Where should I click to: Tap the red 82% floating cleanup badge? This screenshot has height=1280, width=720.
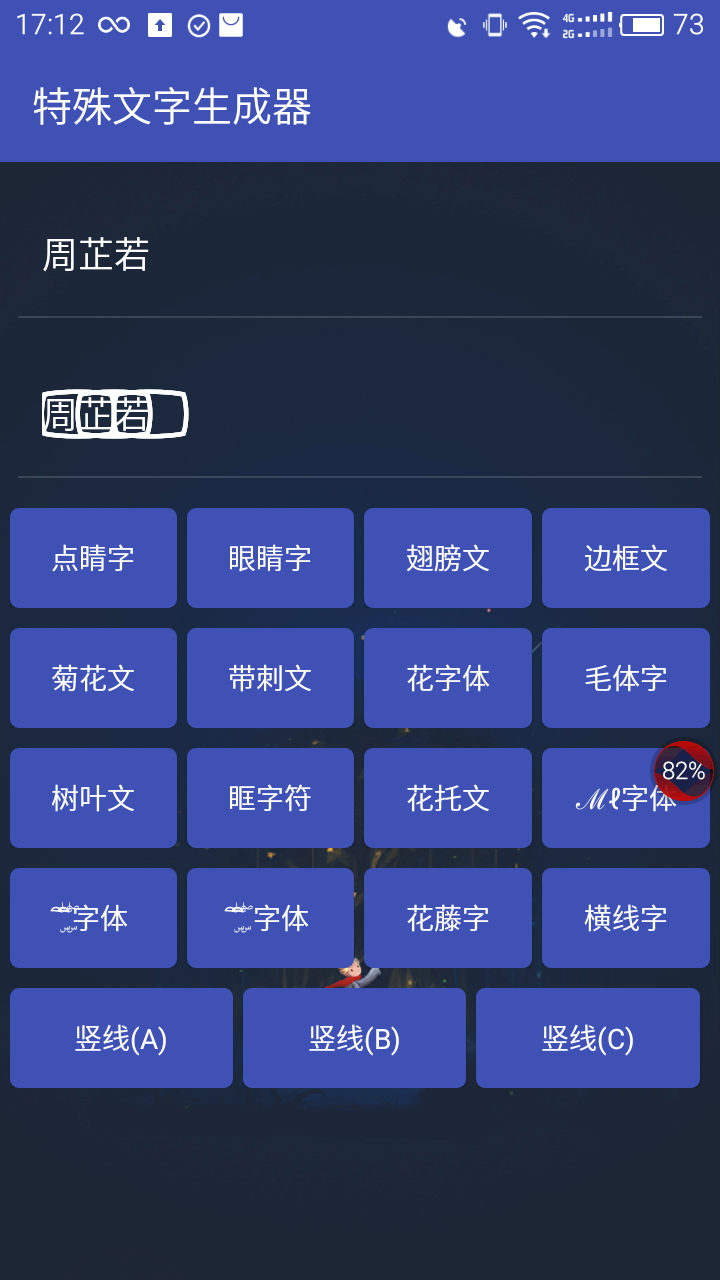(x=680, y=771)
